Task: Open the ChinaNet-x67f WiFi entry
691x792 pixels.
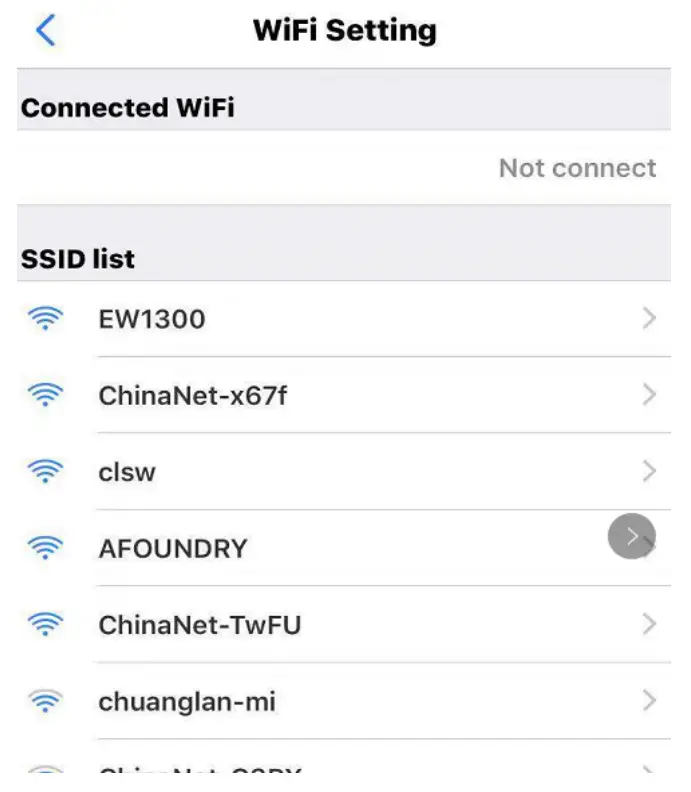Action: (x=192, y=395)
